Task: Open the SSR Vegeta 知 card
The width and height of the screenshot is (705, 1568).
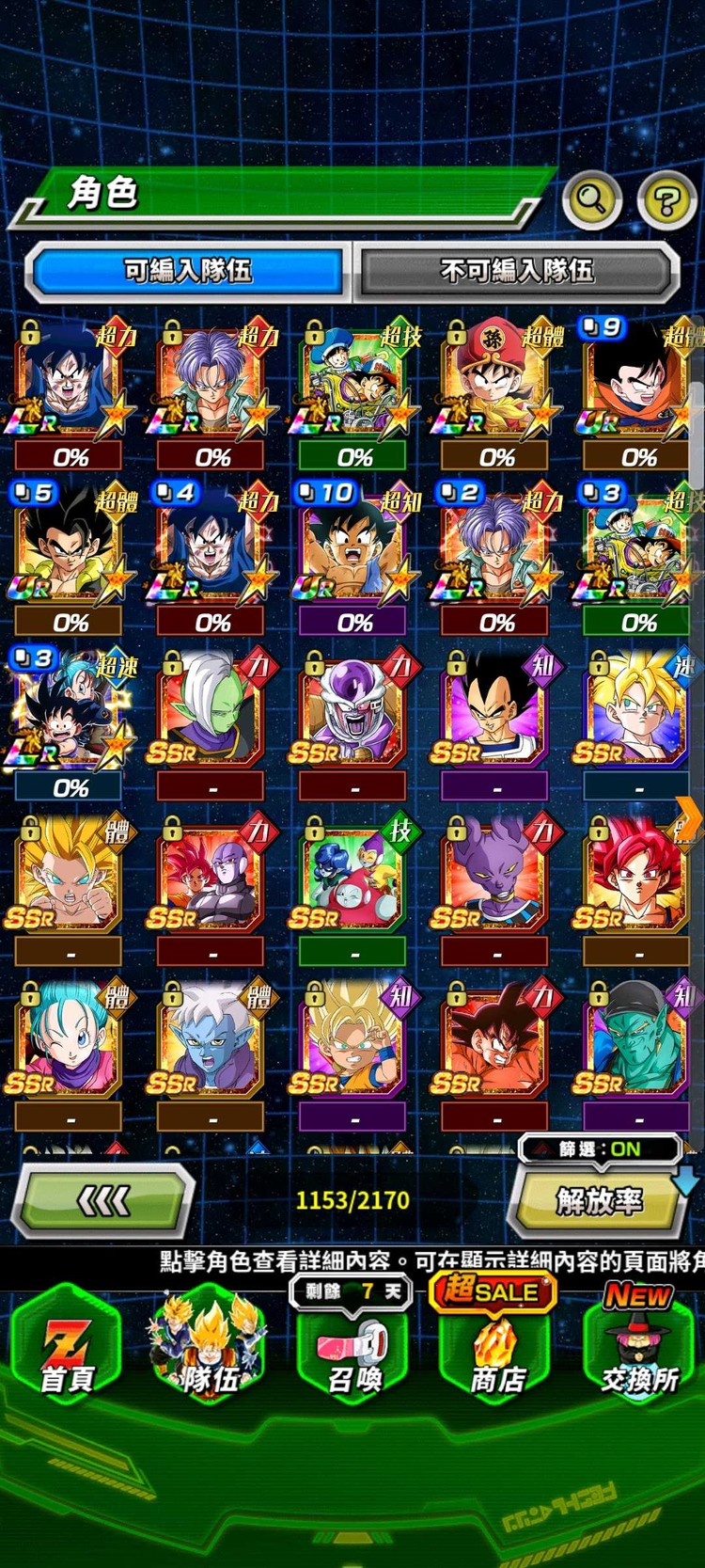Action: (x=496, y=710)
